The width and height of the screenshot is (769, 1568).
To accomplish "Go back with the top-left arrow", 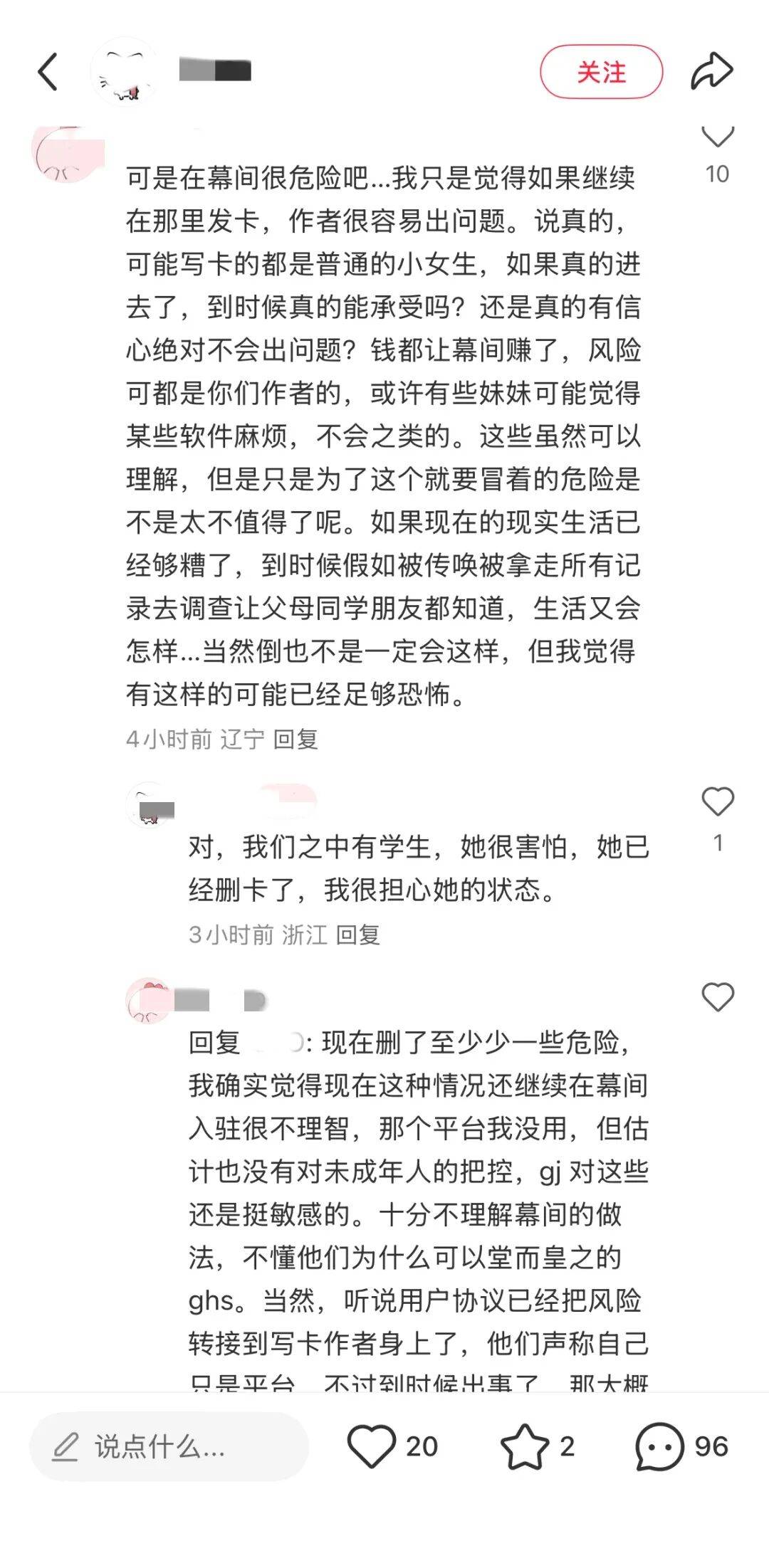I will tap(48, 72).
